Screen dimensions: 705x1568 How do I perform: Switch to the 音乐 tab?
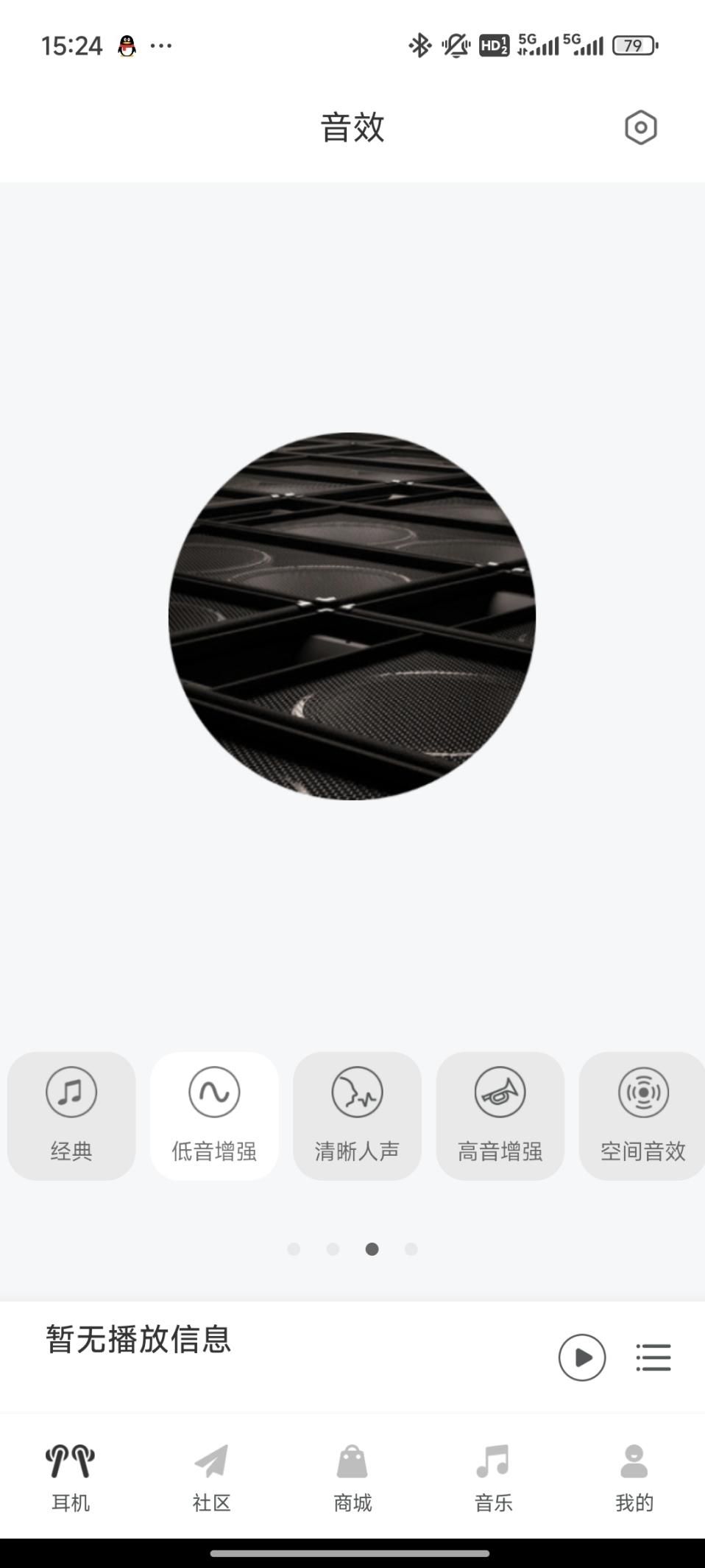tap(493, 1476)
